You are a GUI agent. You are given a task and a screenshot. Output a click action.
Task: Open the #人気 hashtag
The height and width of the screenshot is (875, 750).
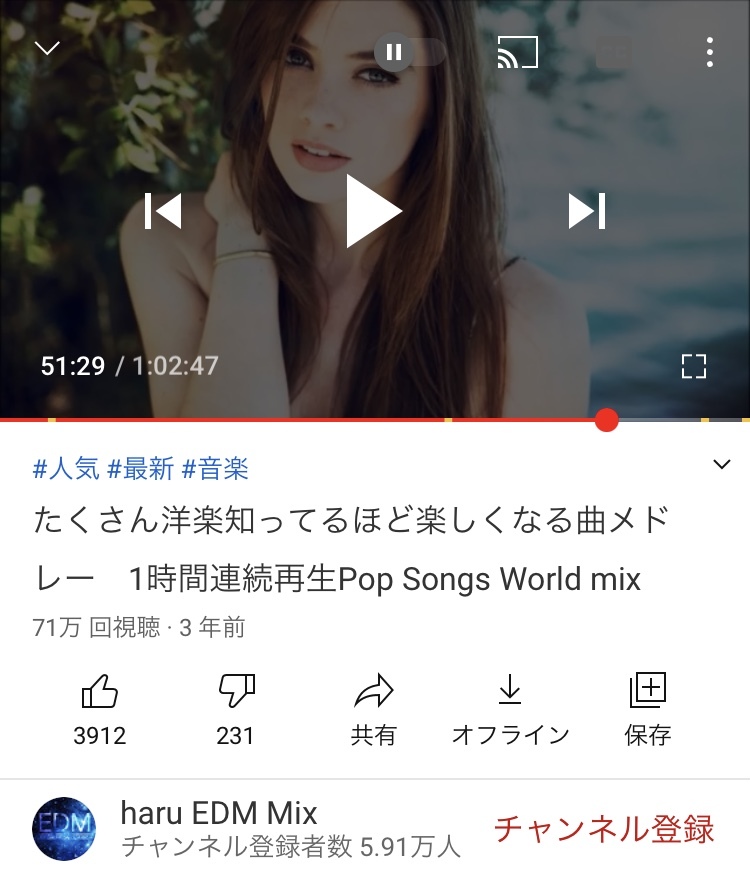(x=66, y=468)
